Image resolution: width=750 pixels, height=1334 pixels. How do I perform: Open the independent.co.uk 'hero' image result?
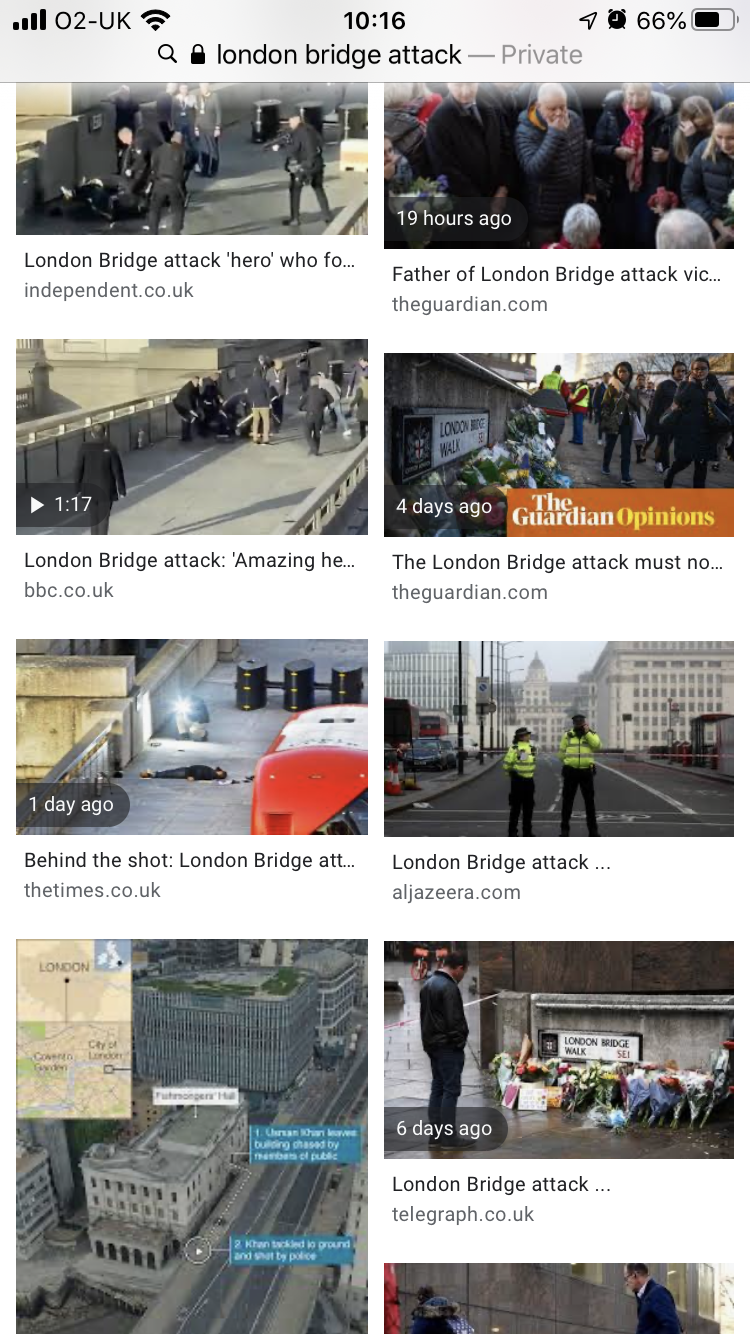pyautogui.click(x=191, y=160)
